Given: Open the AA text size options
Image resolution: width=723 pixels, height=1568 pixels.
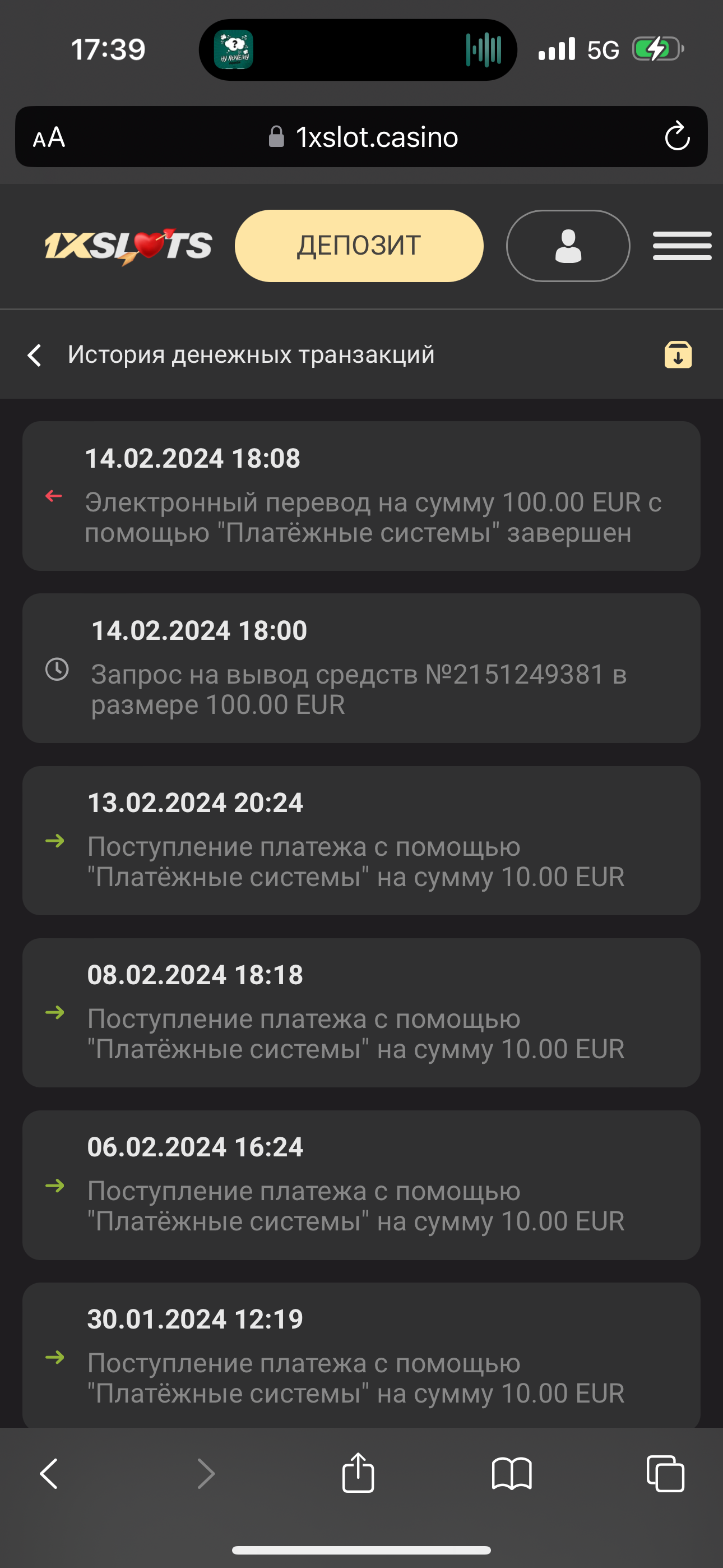Looking at the screenshot, I should coord(49,137).
